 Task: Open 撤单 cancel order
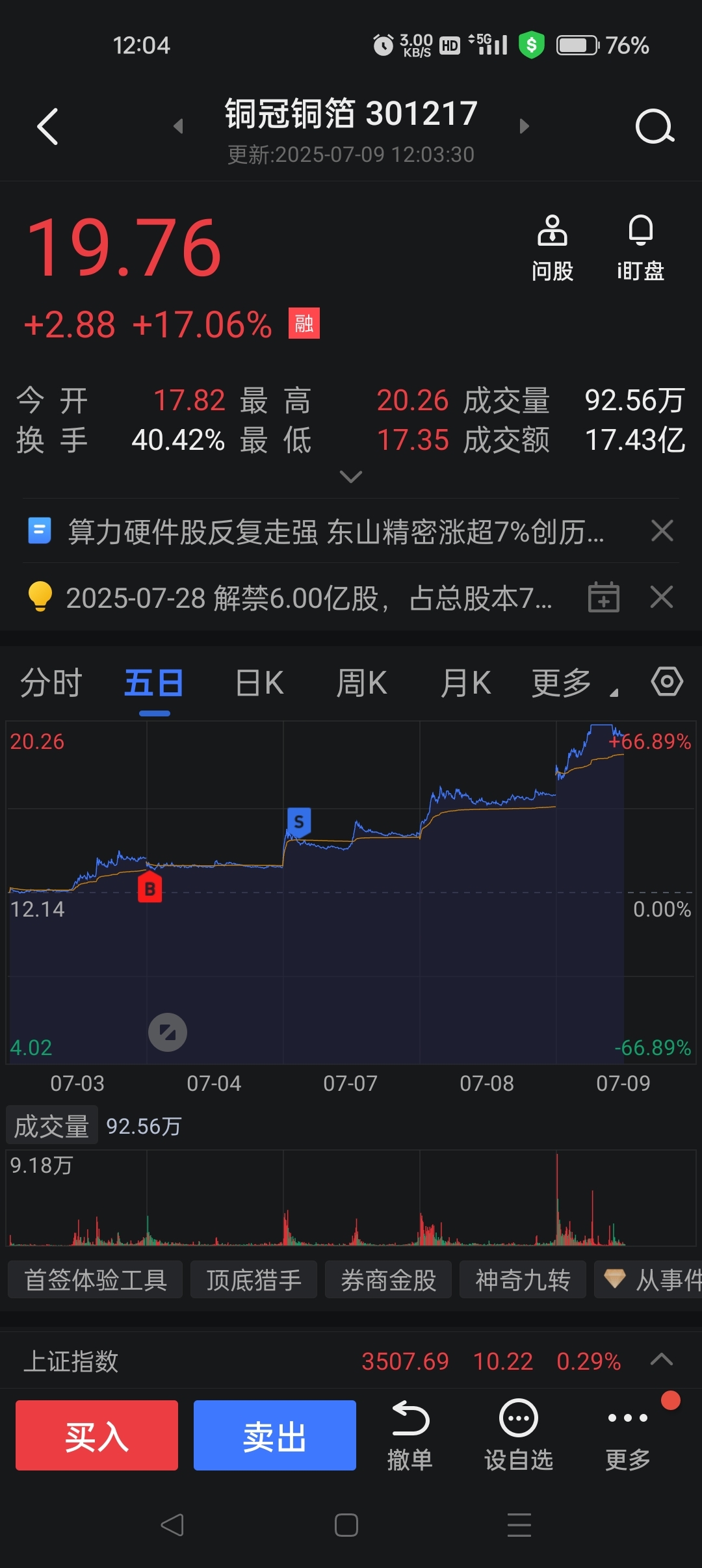[x=410, y=1436]
